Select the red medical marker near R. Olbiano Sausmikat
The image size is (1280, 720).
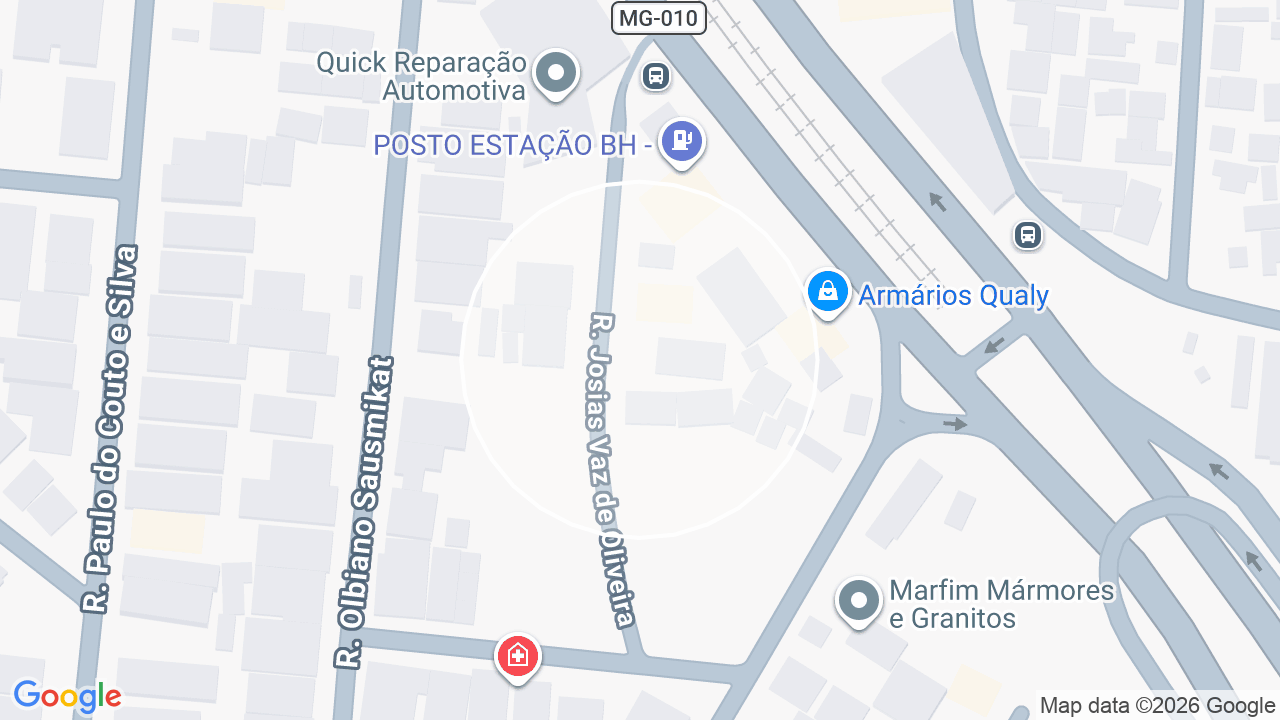(518, 658)
